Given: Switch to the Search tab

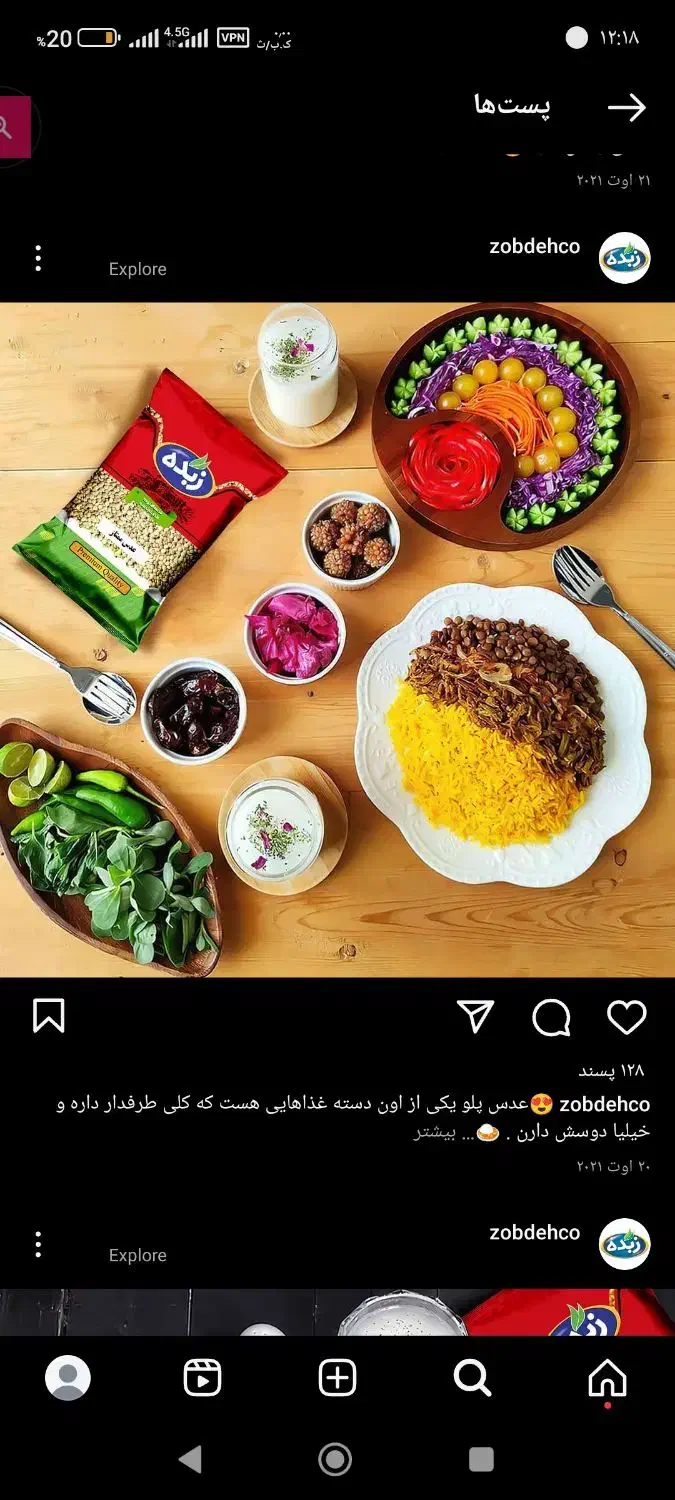Looking at the screenshot, I should click(x=472, y=1379).
